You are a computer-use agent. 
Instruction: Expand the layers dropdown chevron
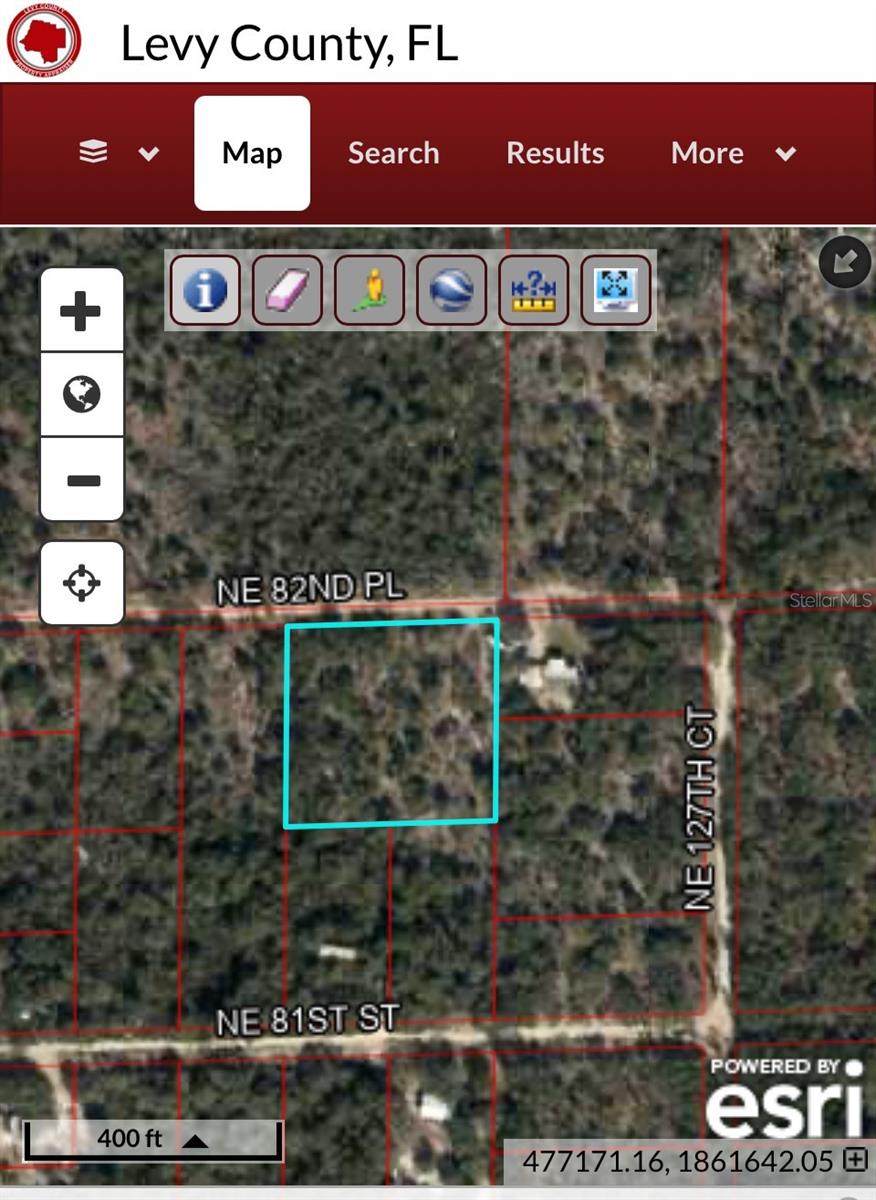(148, 152)
